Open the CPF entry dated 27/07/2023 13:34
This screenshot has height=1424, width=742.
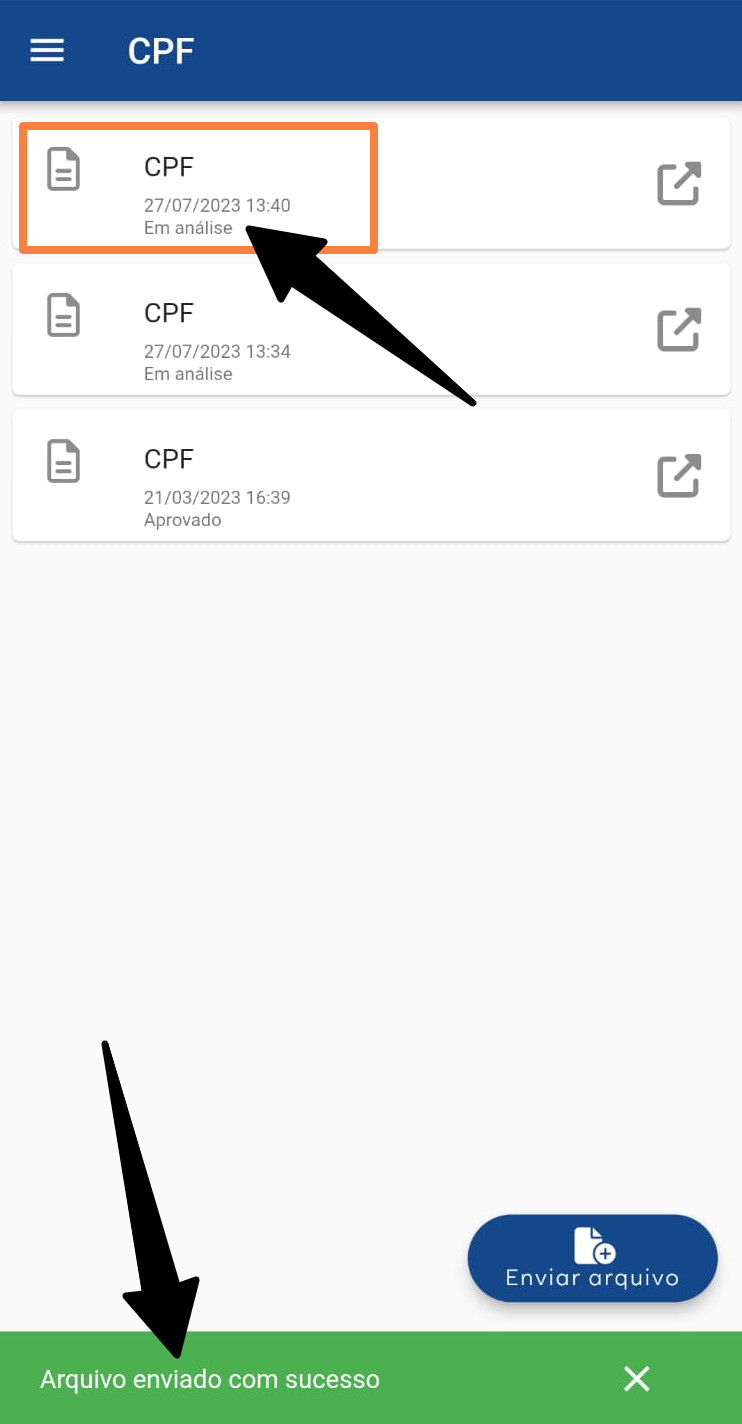[371, 330]
